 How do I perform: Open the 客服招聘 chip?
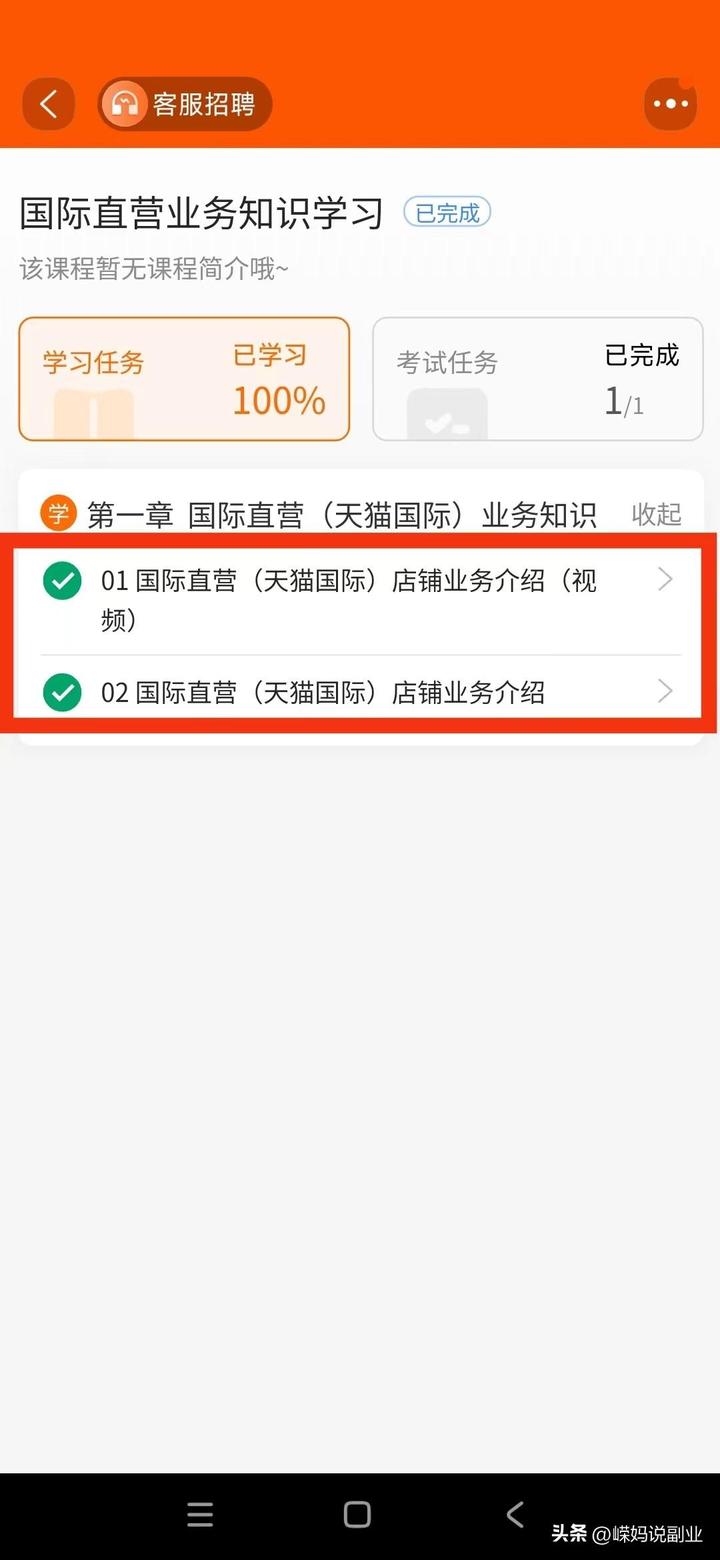click(185, 104)
